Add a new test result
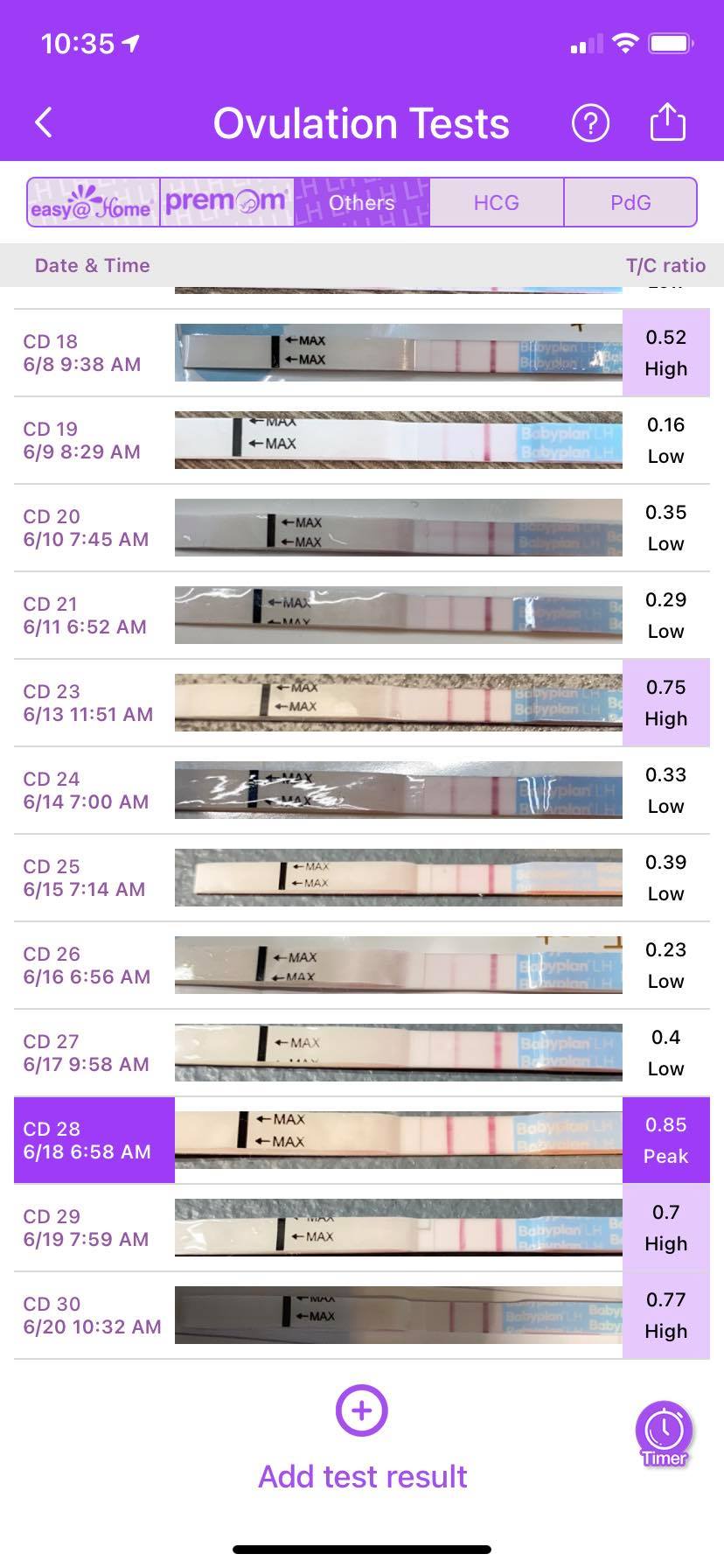Viewport: 724px width, 1568px height. tap(362, 1438)
